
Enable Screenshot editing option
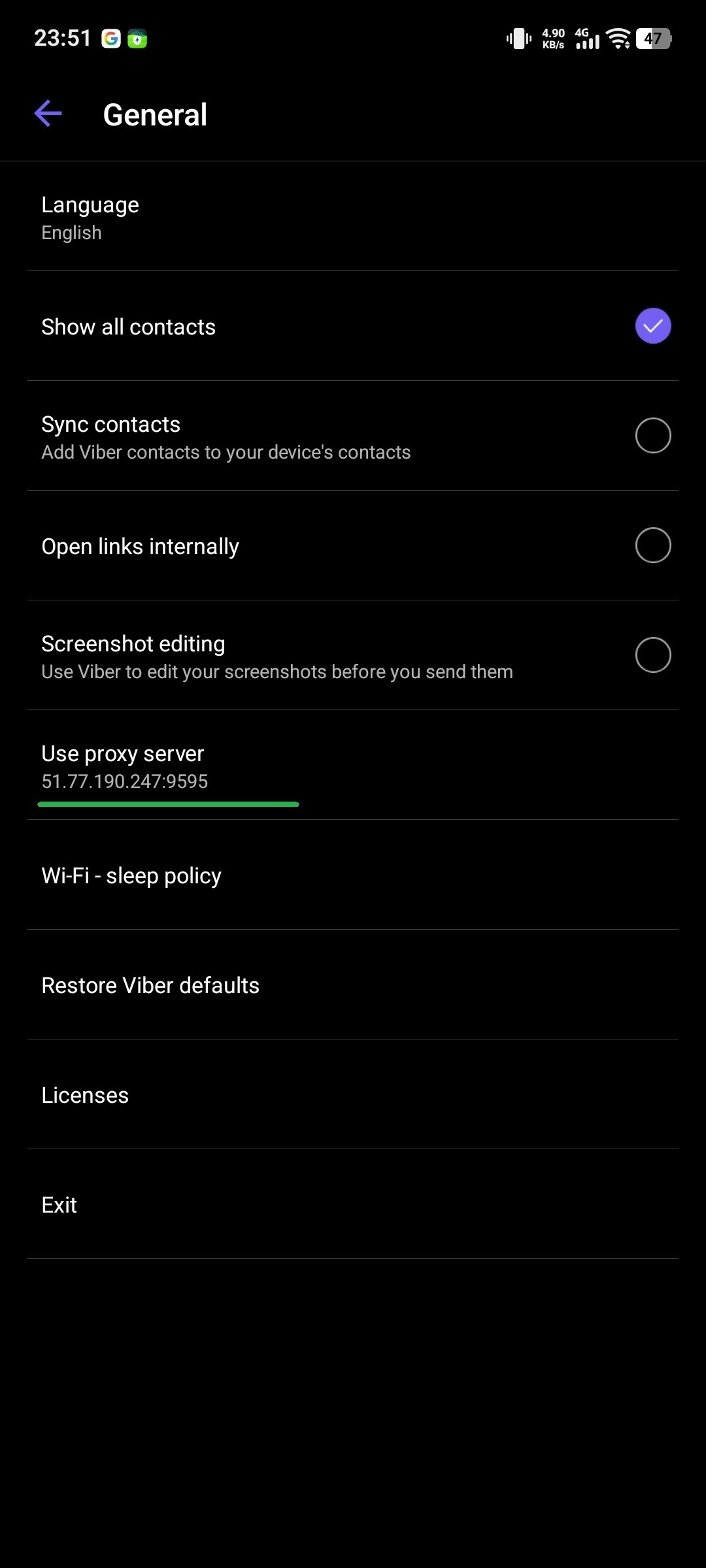[x=652, y=655]
